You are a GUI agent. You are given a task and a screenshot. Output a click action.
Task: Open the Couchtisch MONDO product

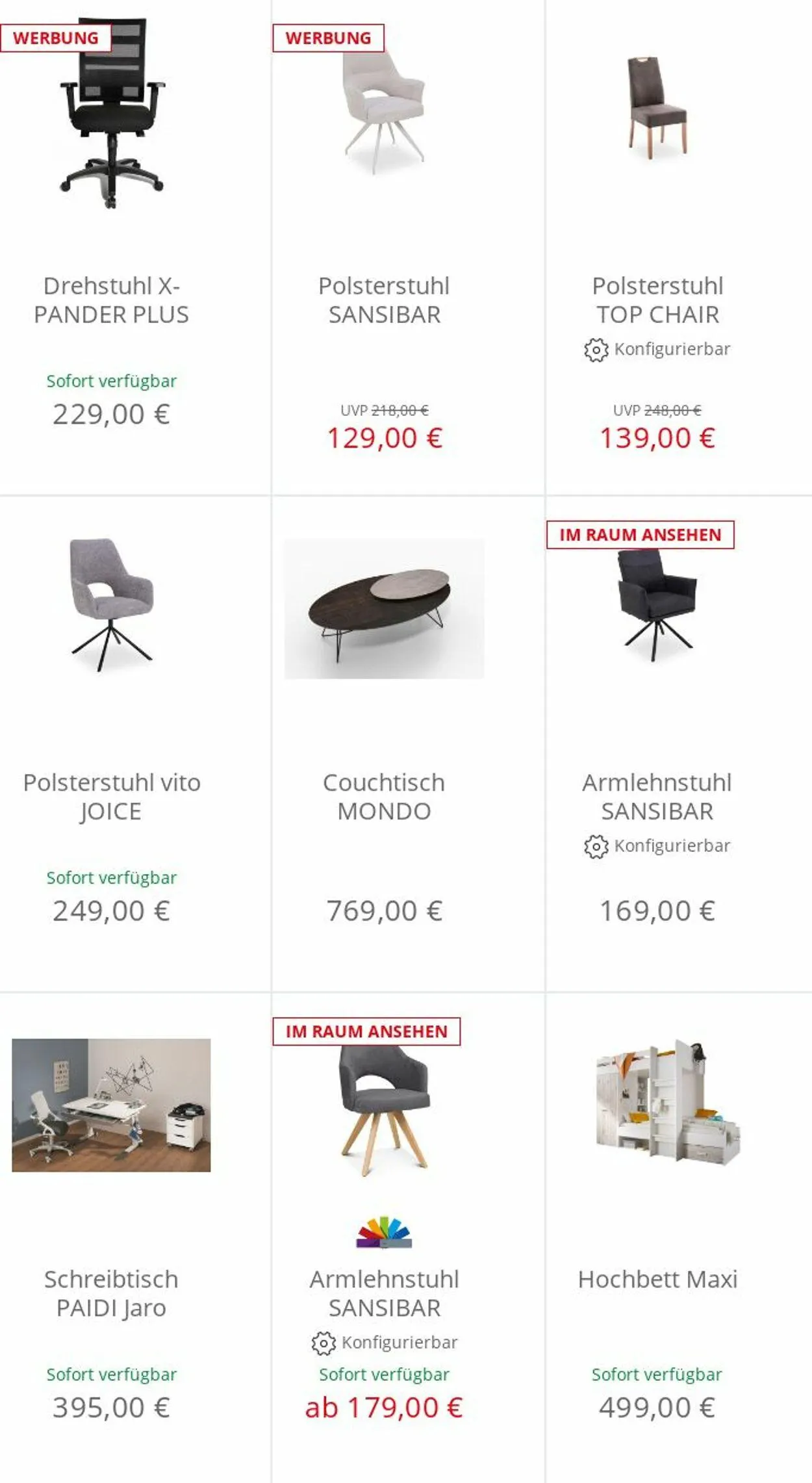pyautogui.click(x=384, y=796)
